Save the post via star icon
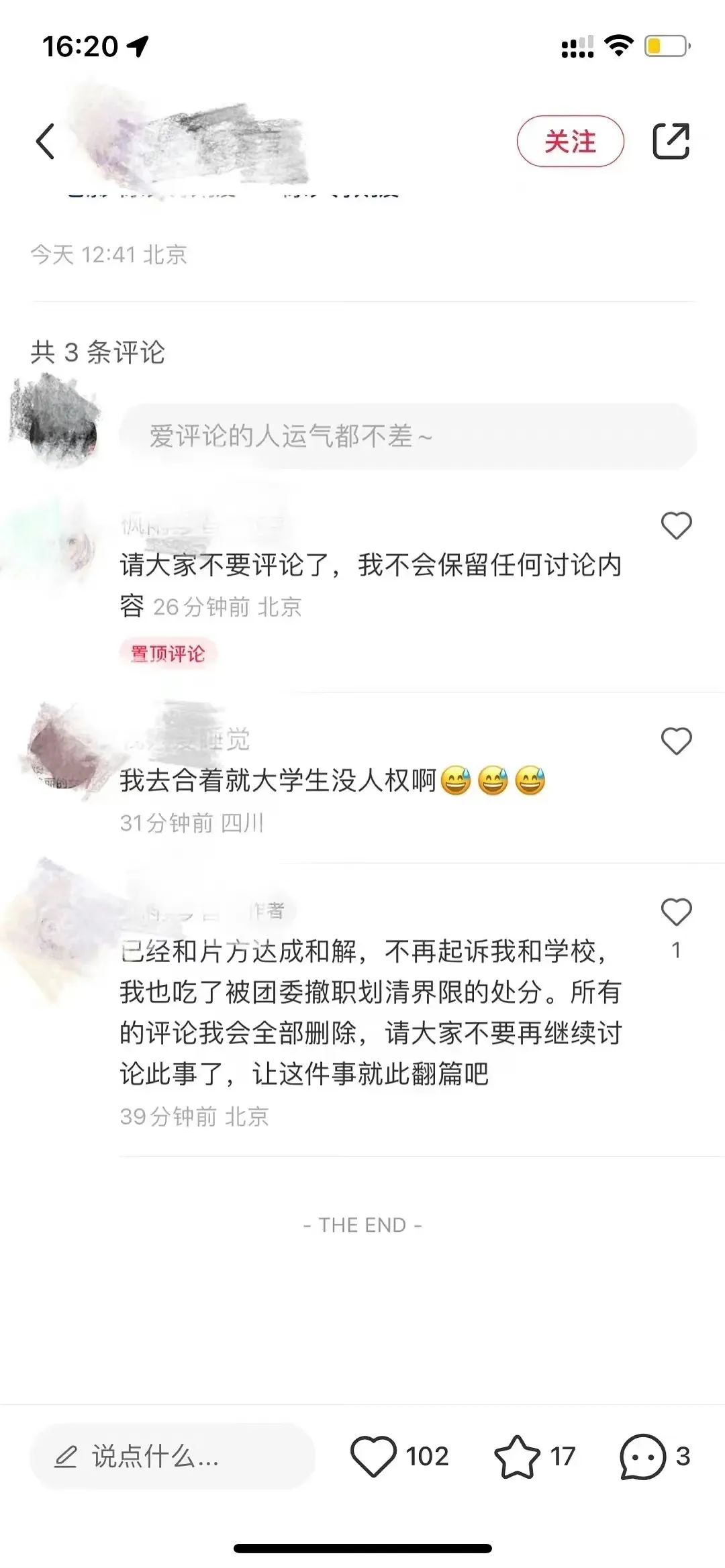Screen dimensions: 725x1568 pyautogui.click(x=517, y=1456)
